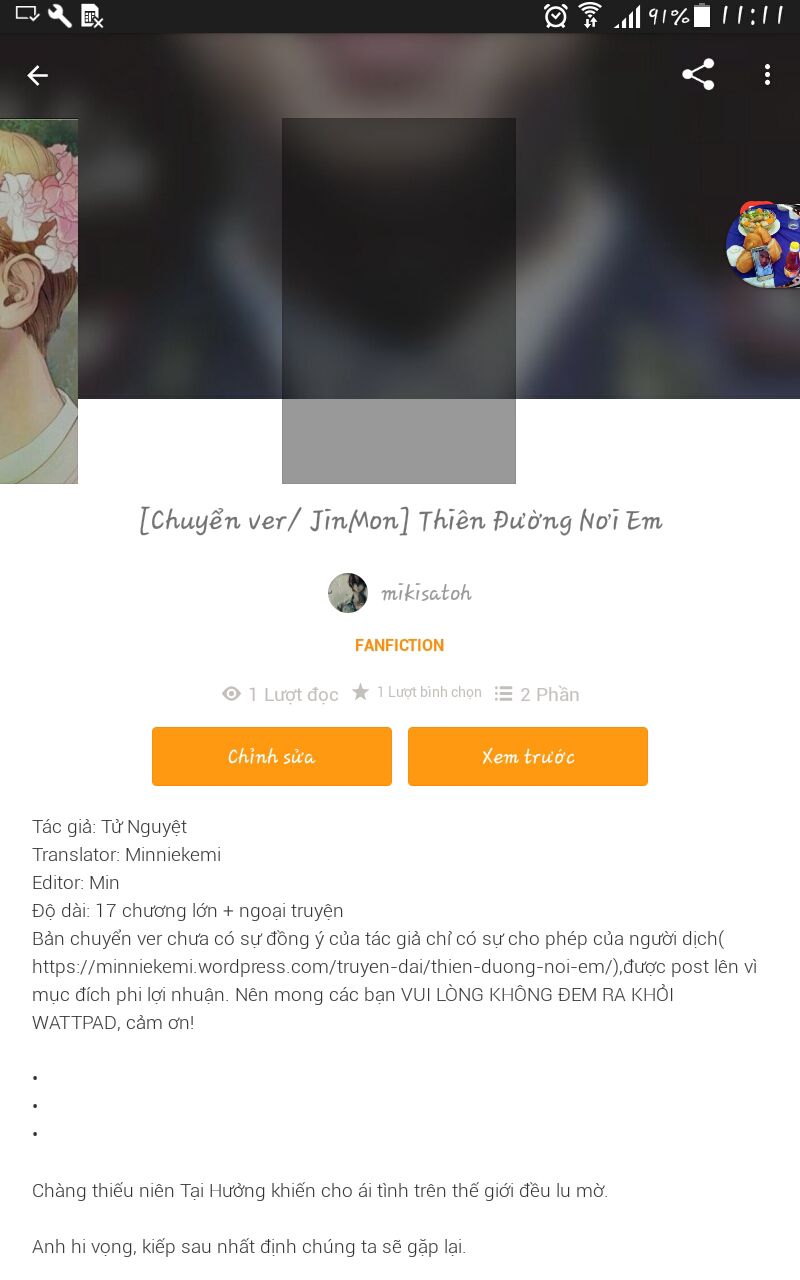The width and height of the screenshot is (800, 1280).
Task: Open author mikisatoh's profile
Action: point(400,593)
